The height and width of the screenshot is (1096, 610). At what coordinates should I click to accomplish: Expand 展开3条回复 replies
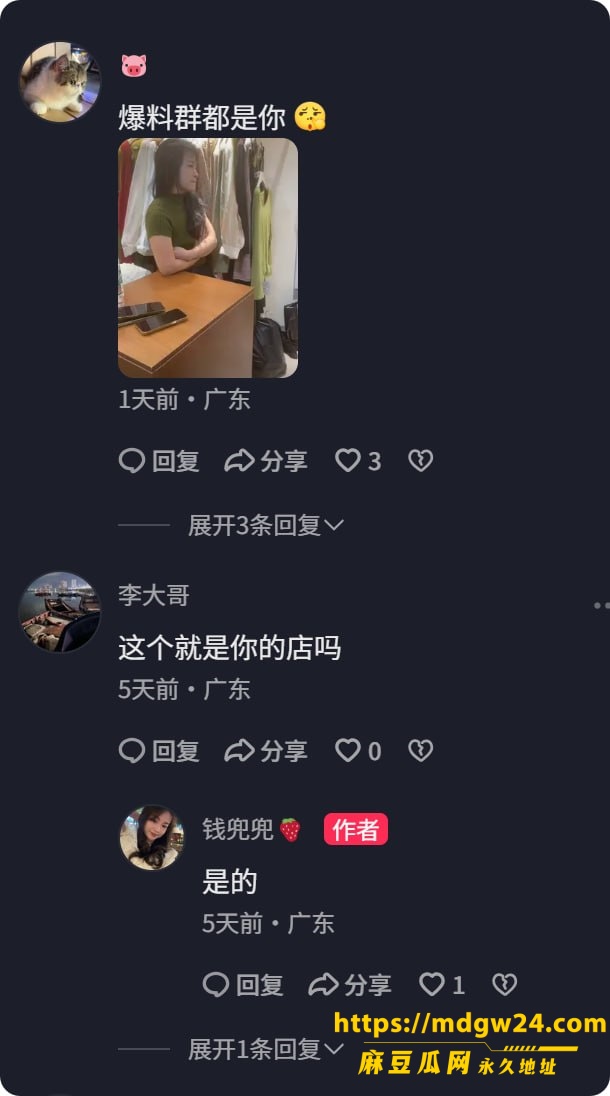[266, 525]
